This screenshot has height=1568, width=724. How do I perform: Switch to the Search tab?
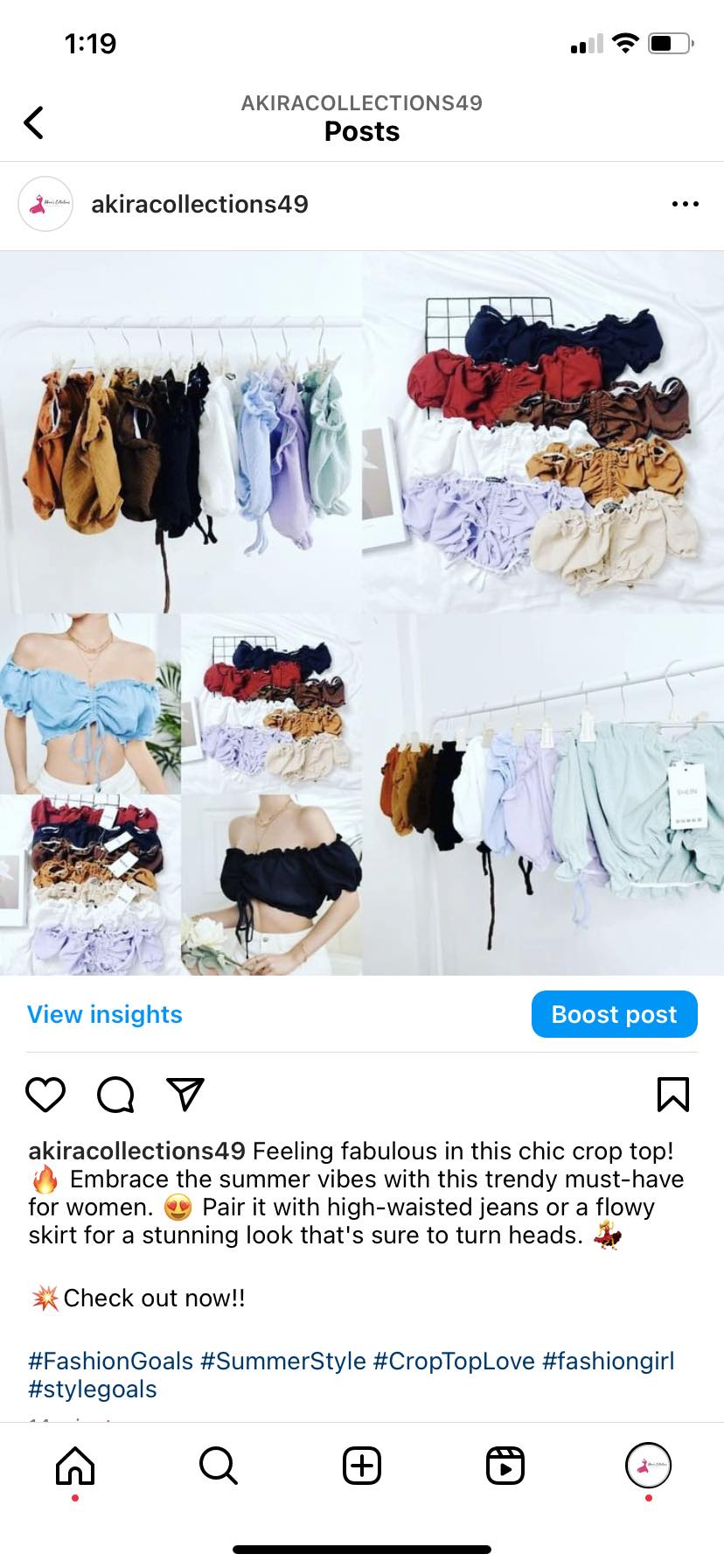point(218,1466)
